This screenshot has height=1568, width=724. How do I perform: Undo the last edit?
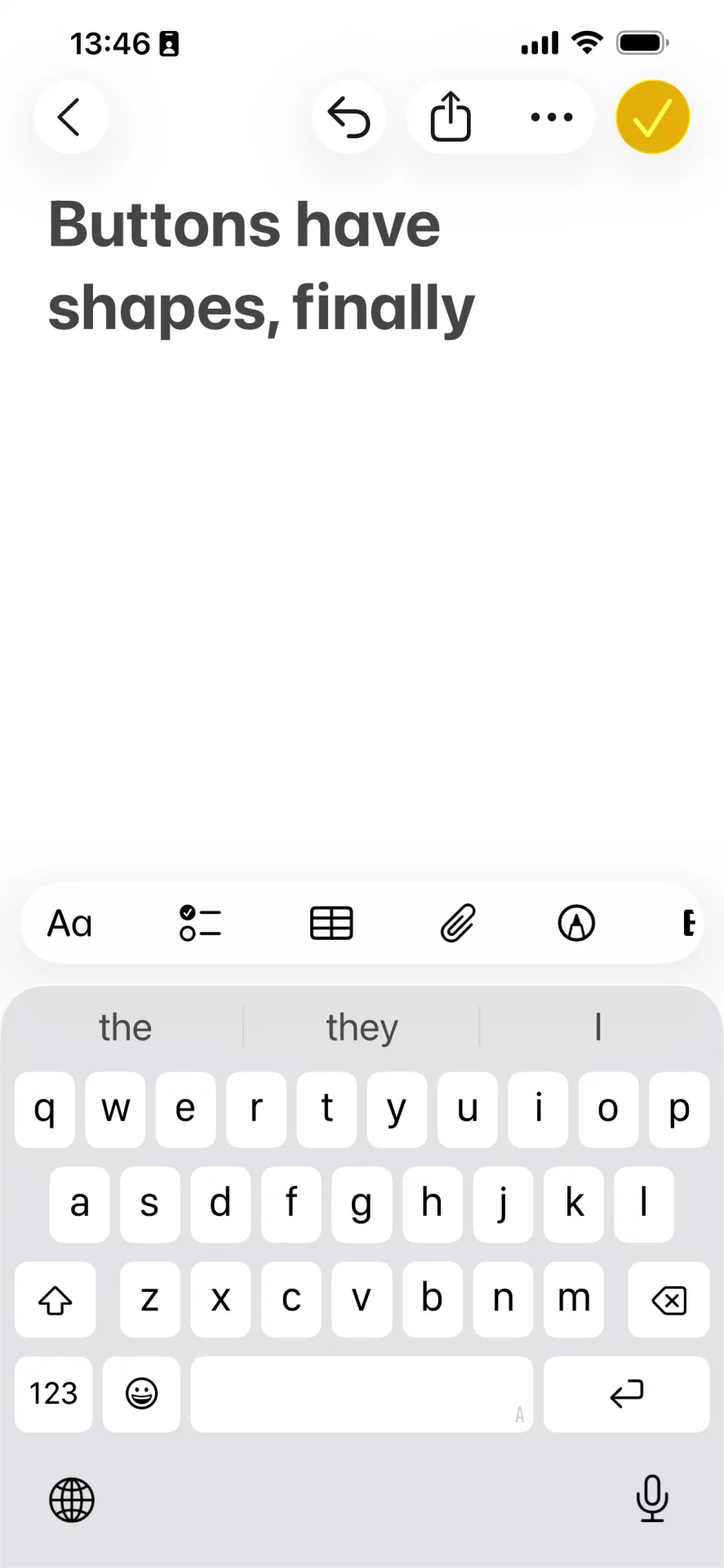pyautogui.click(x=349, y=118)
